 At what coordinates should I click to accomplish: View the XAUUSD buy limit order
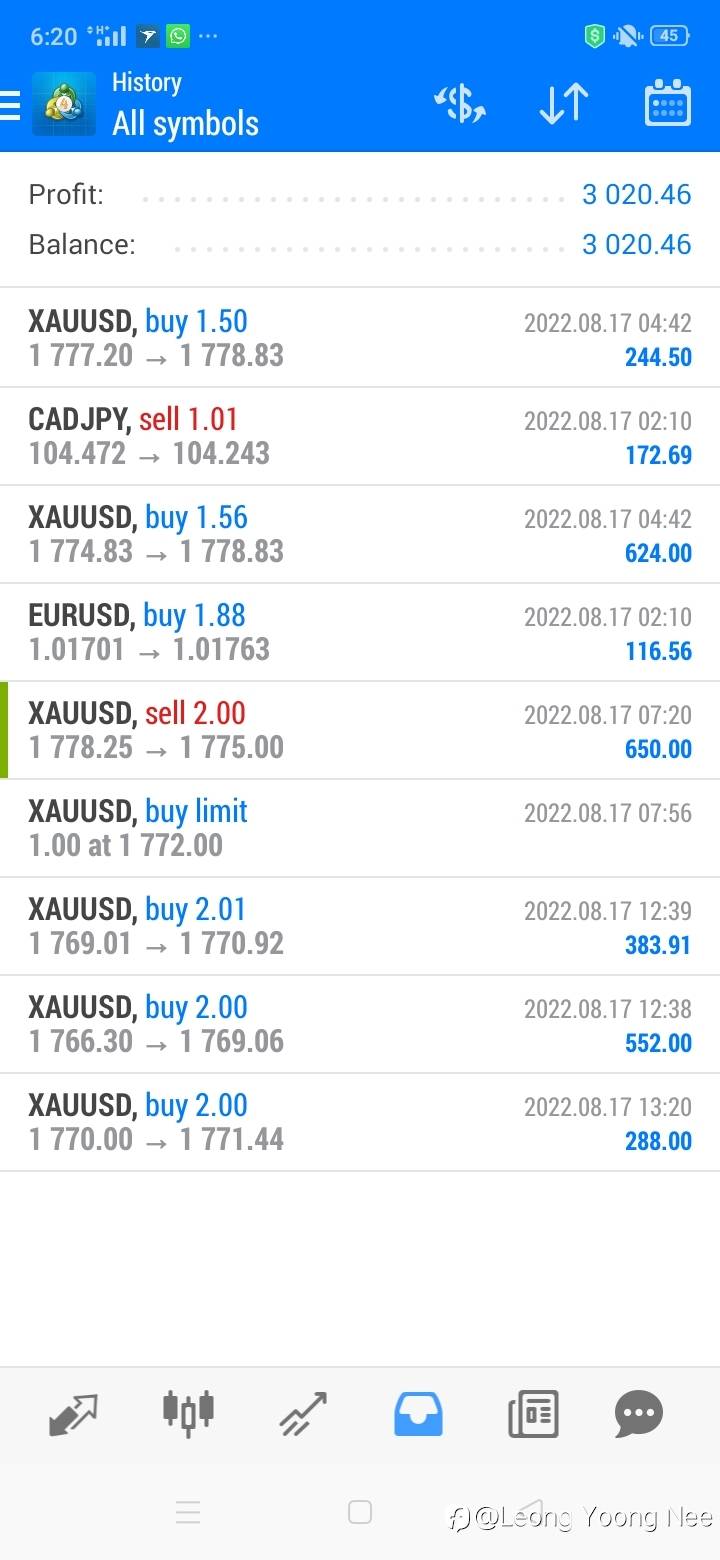360,828
